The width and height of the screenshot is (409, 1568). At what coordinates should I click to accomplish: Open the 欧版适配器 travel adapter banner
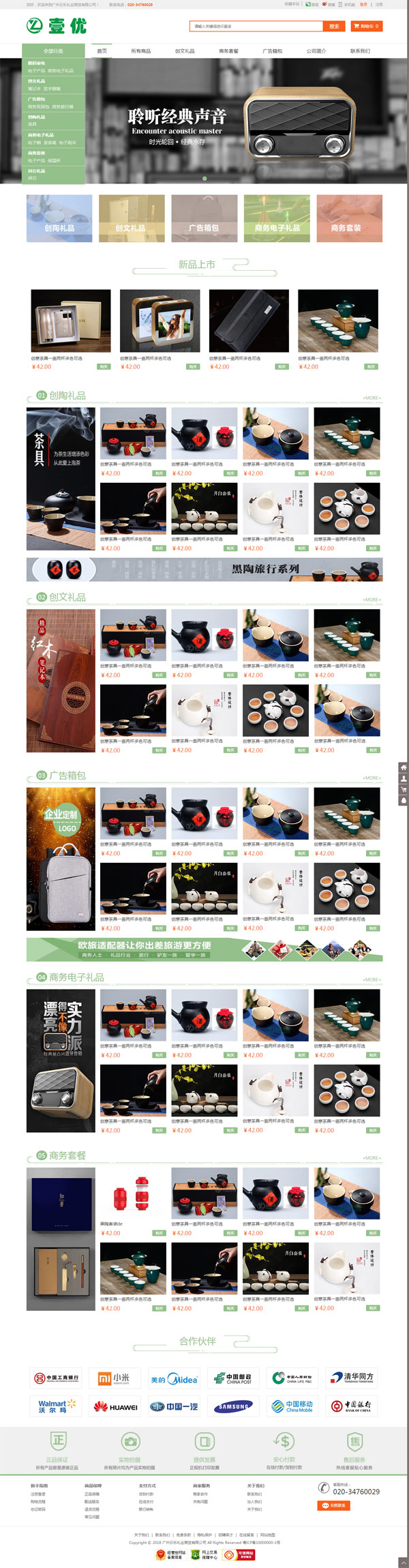(x=204, y=949)
